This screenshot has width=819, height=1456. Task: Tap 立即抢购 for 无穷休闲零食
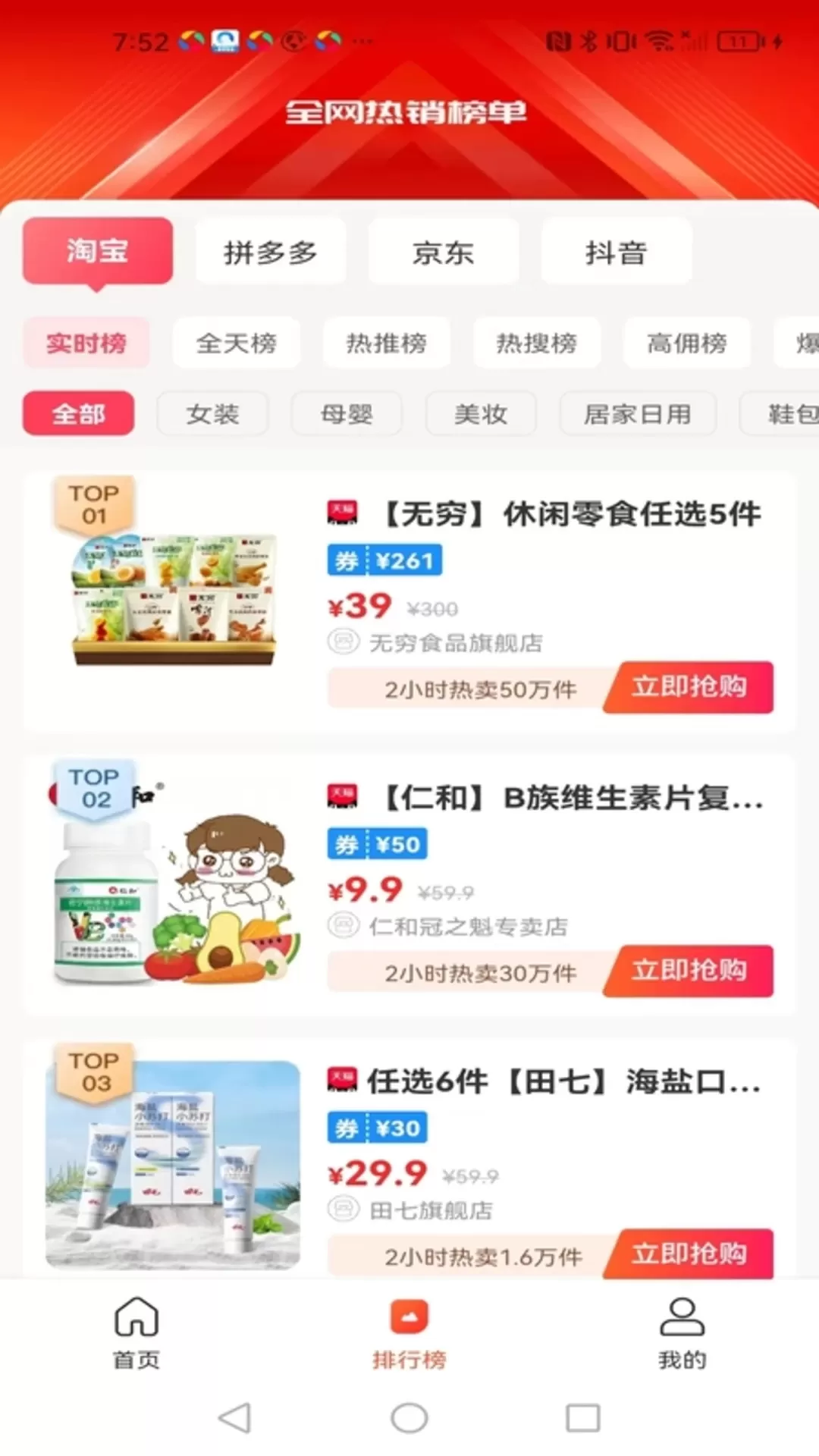[x=689, y=687]
